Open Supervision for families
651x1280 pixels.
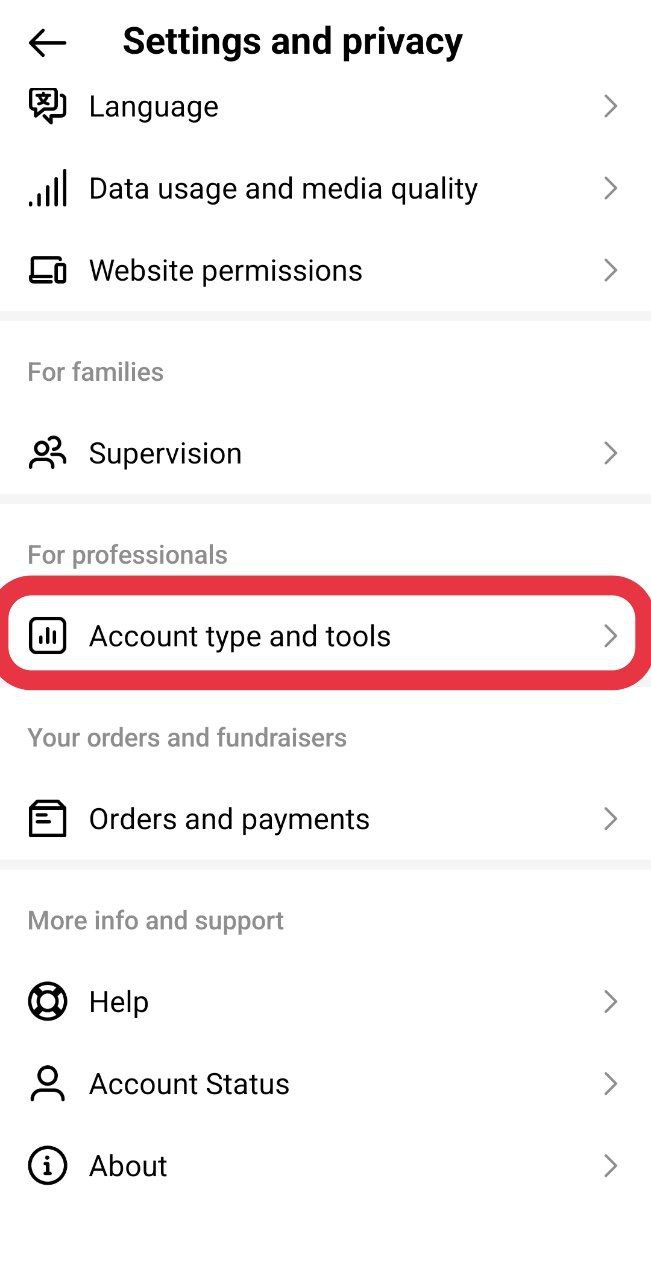click(x=325, y=453)
